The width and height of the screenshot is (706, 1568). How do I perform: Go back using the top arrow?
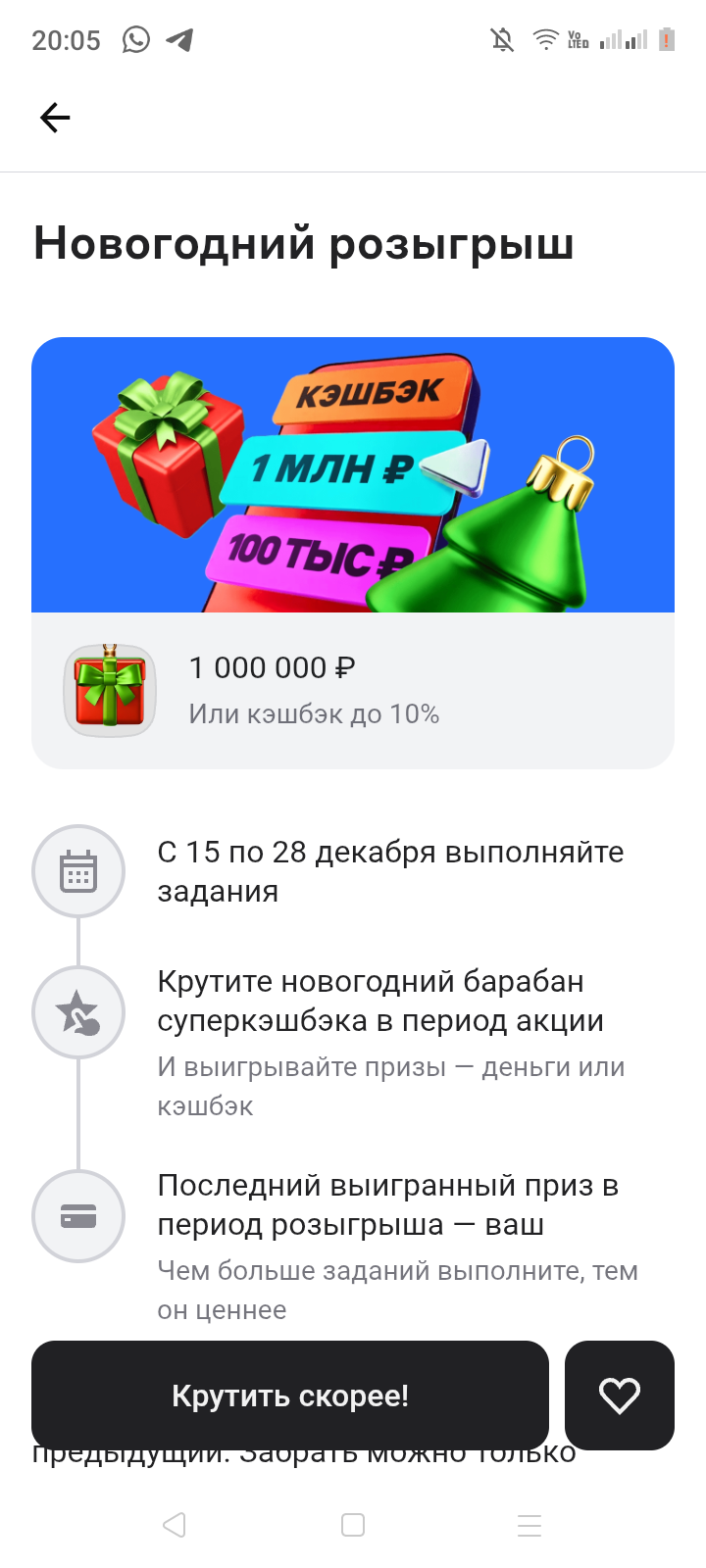[x=55, y=119]
